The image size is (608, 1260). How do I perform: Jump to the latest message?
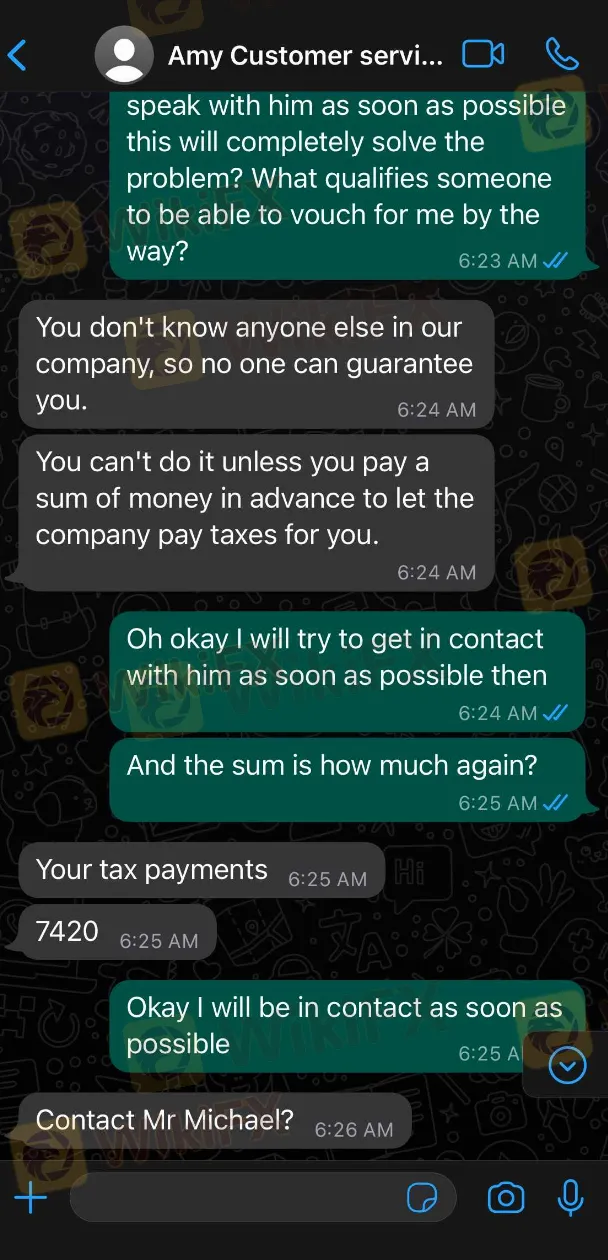pyautogui.click(x=568, y=1067)
